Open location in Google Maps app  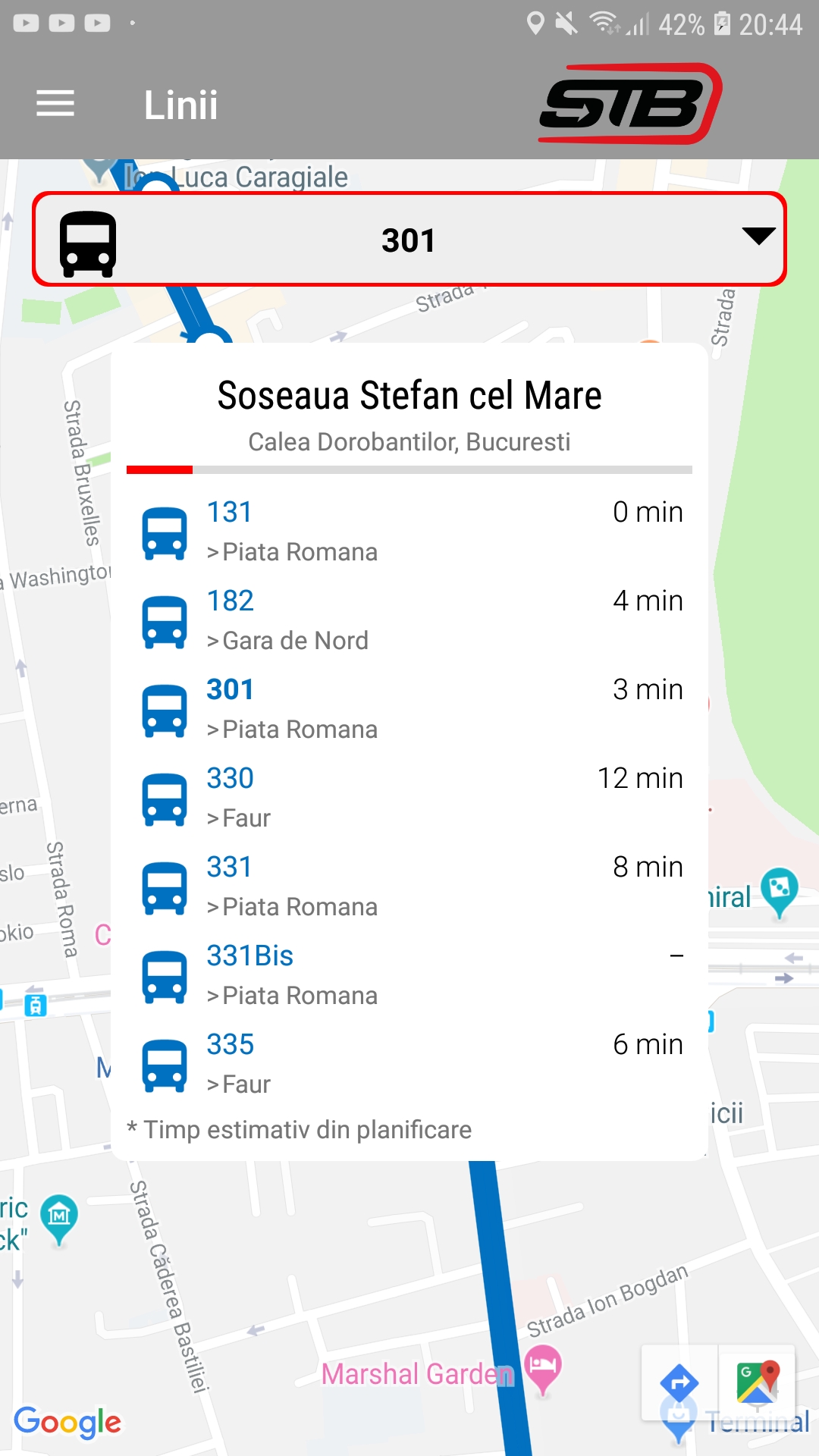(758, 1382)
